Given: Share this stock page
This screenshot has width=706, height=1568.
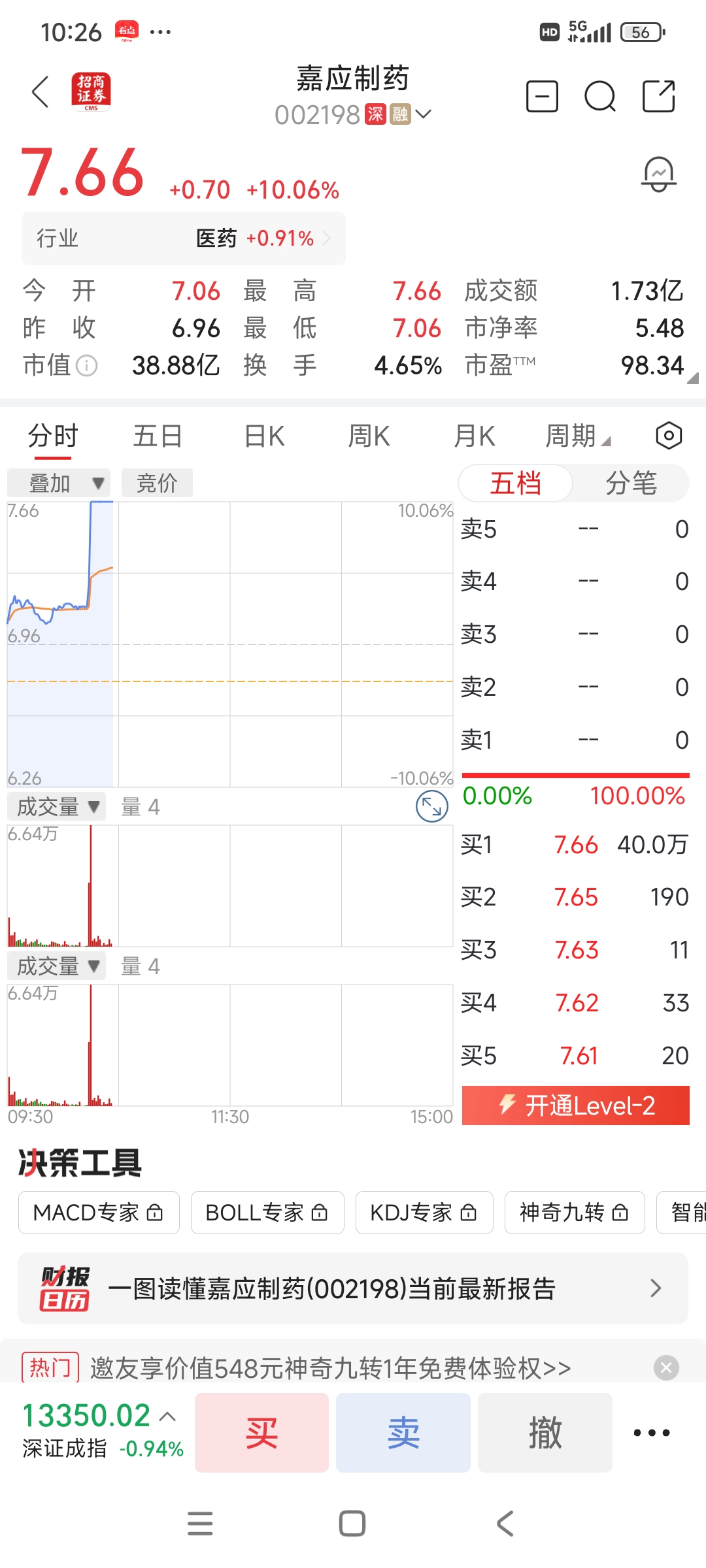Looking at the screenshot, I should (x=658, y=97).
